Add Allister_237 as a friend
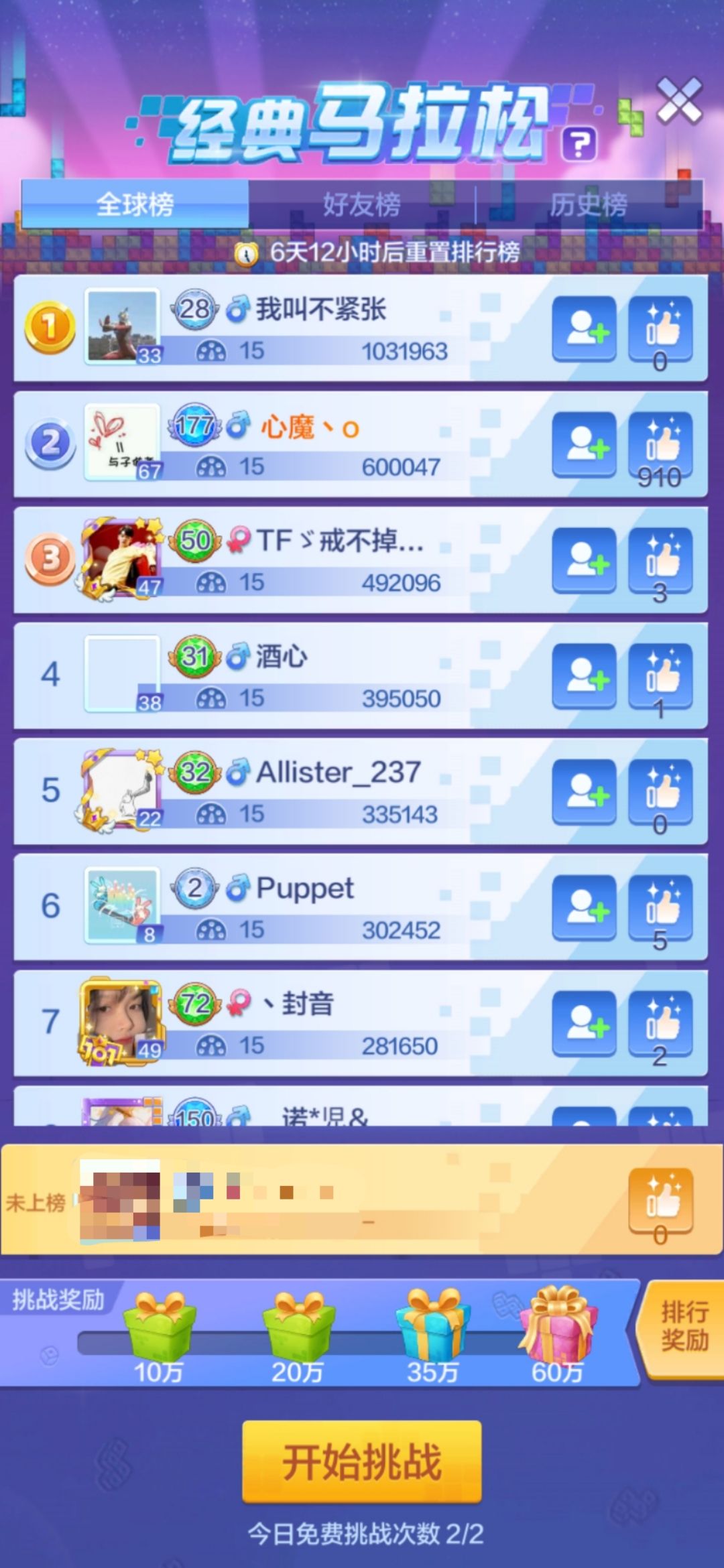This screenshot has height=1568, width=724. [x=584, y=791]
